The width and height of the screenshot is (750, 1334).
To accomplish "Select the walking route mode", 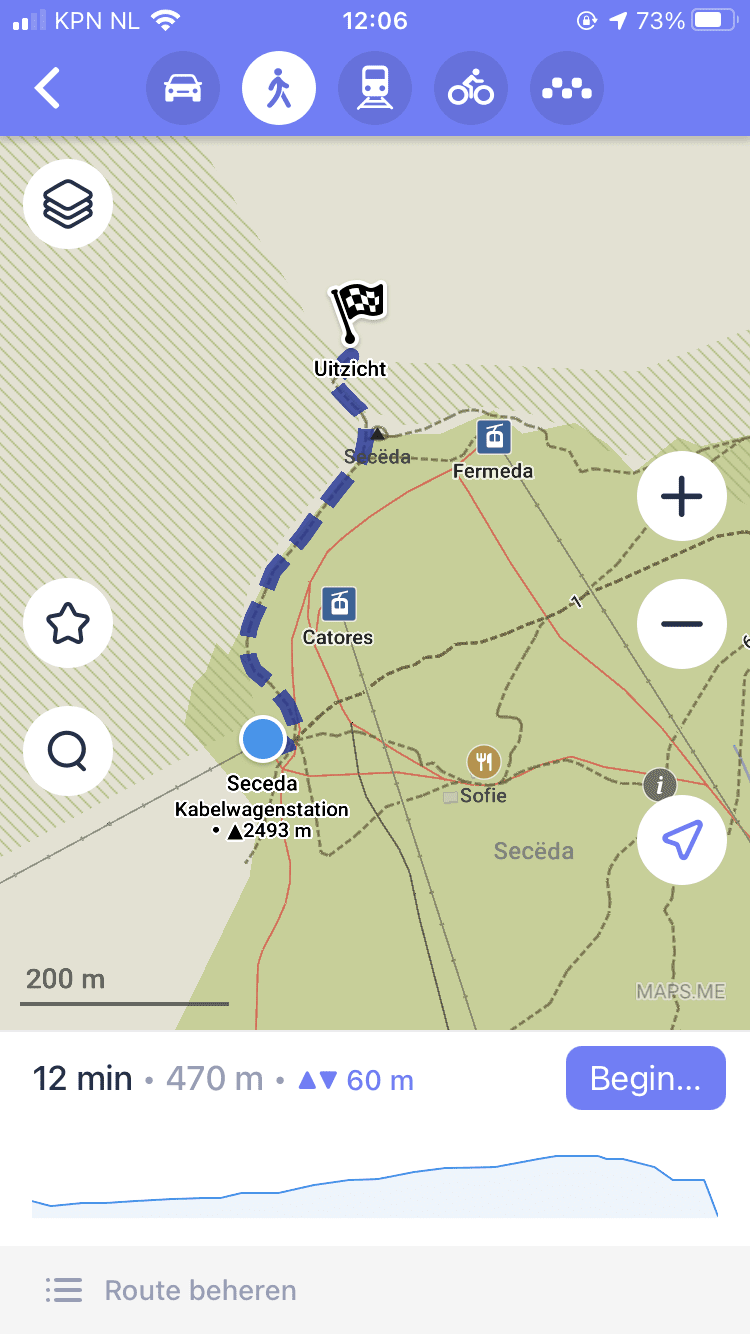I will [x=279, y=88].
